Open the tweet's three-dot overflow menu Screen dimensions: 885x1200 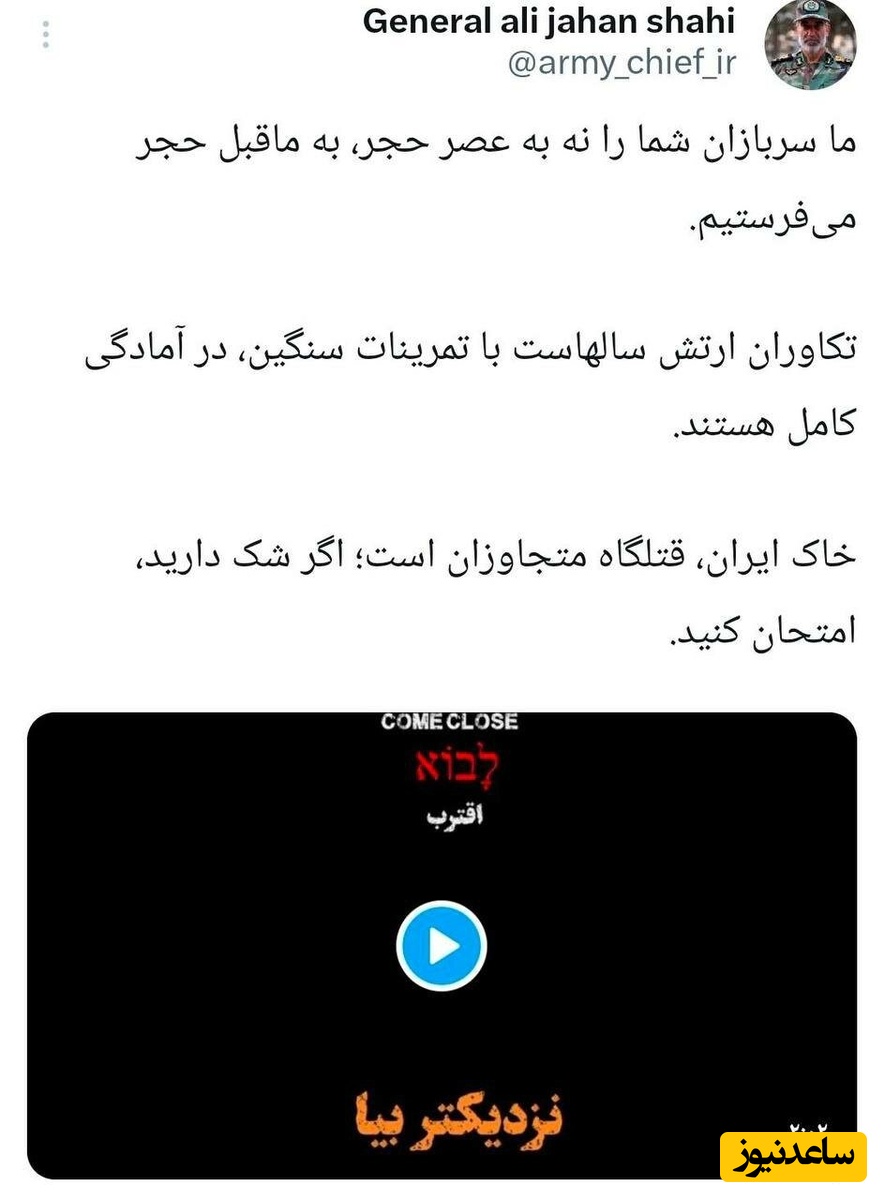point(46,36)
